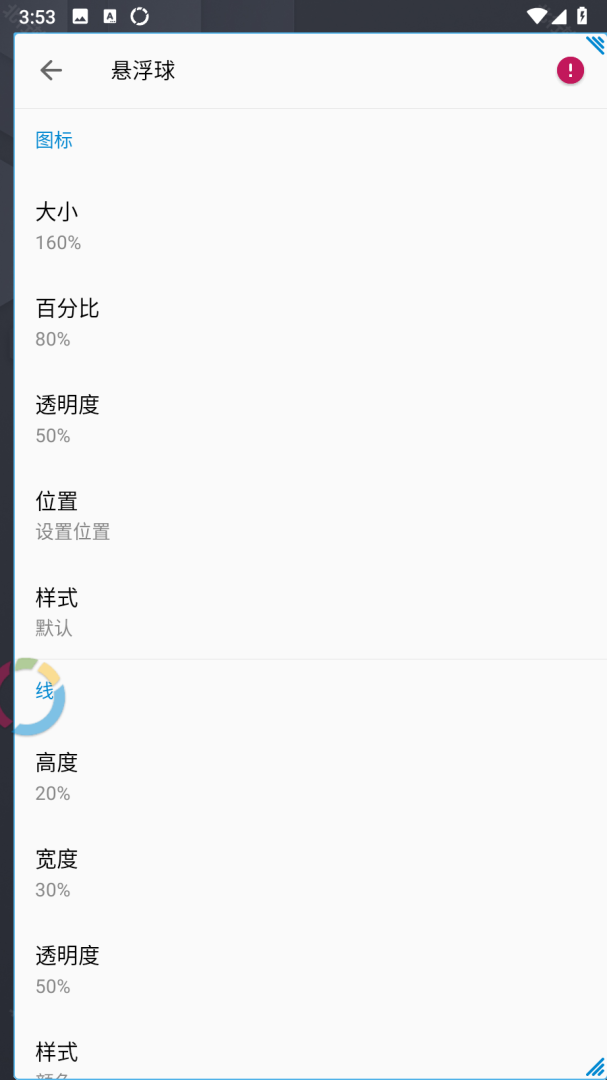Open 透明度 under 图标 section

pos(311,418)
